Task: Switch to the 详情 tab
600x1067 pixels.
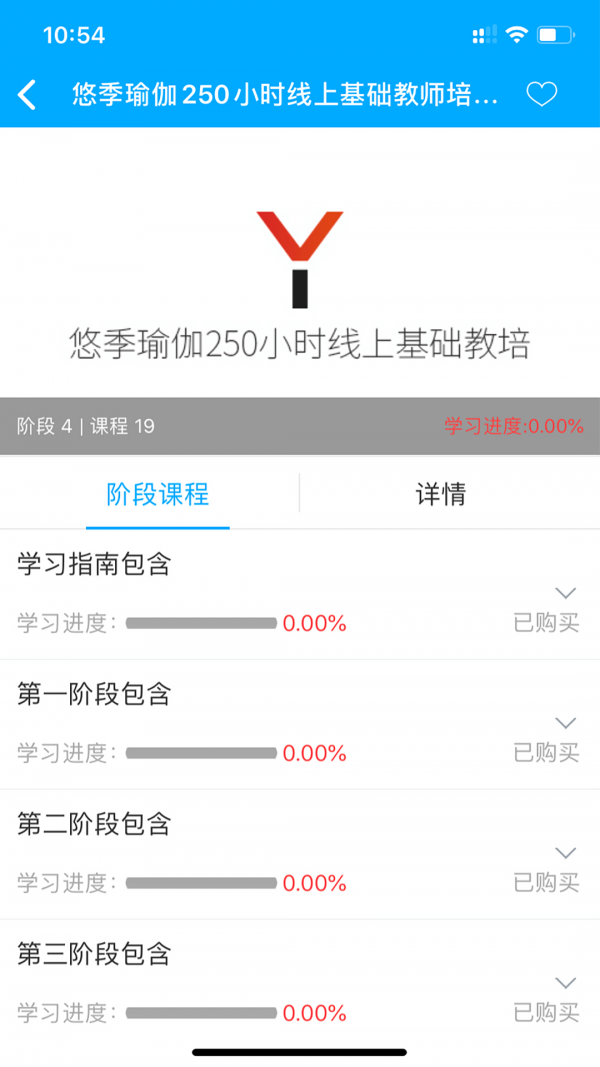Action: point(440,494)
